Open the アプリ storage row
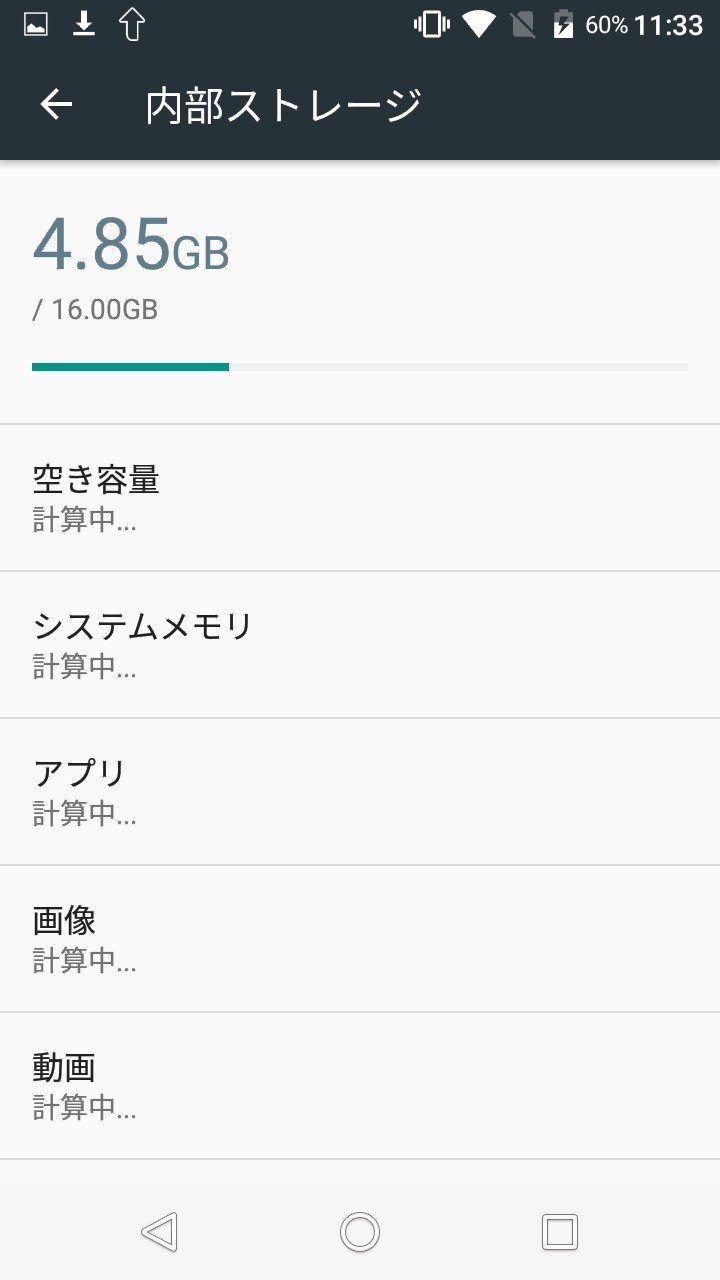 click(x=360, y=792)
